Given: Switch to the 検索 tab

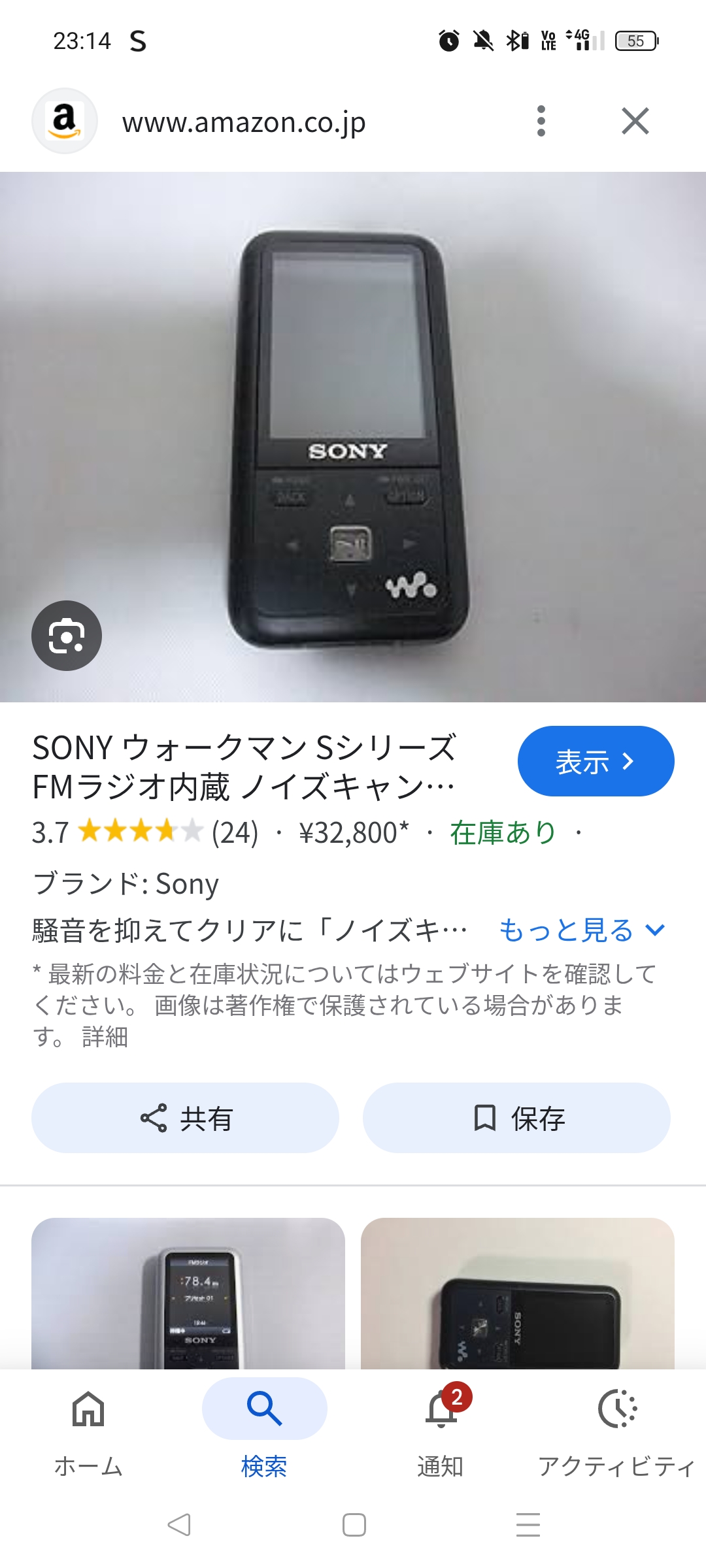Looking at the screenshot, I should coord(264,1428).
